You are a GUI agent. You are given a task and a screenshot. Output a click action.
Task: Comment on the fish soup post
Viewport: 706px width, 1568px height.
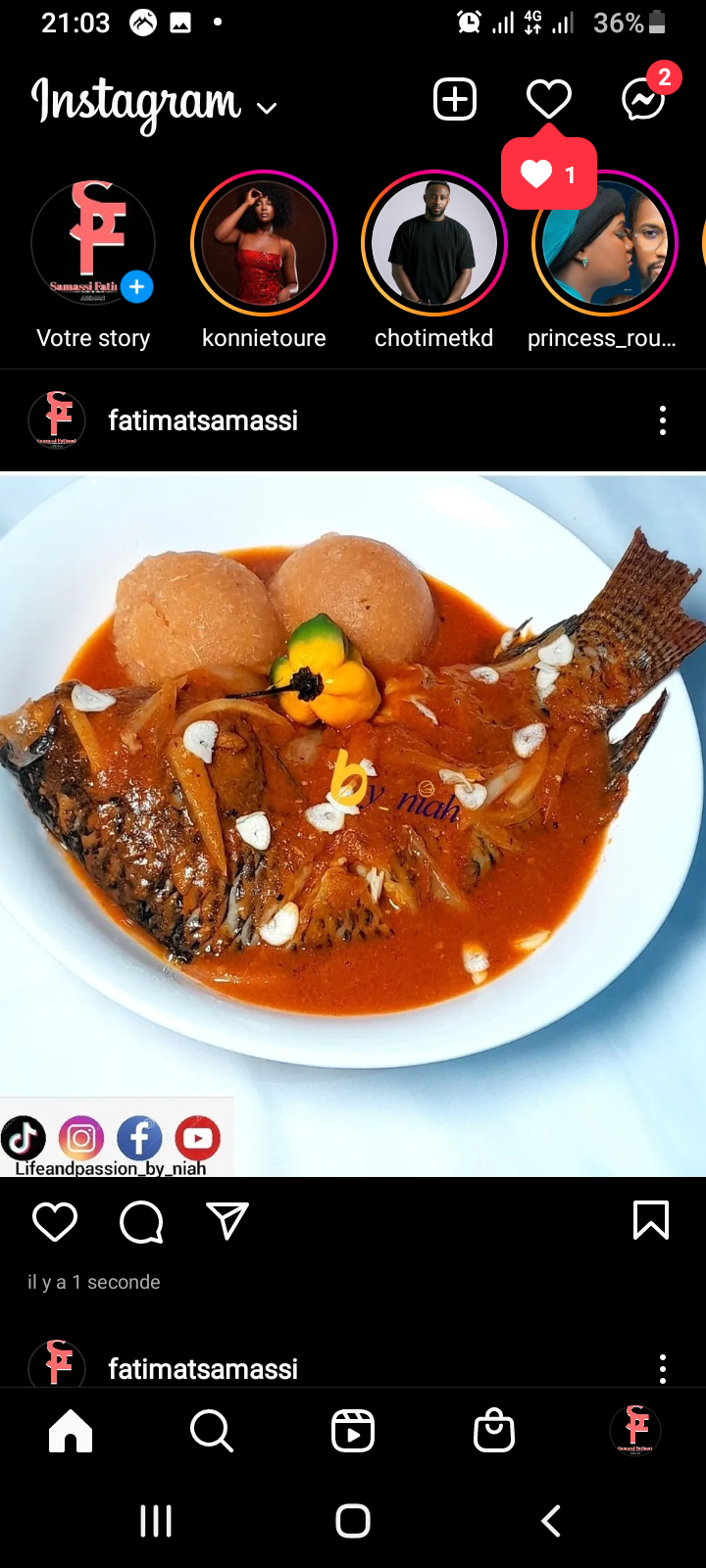[141, 1222]
